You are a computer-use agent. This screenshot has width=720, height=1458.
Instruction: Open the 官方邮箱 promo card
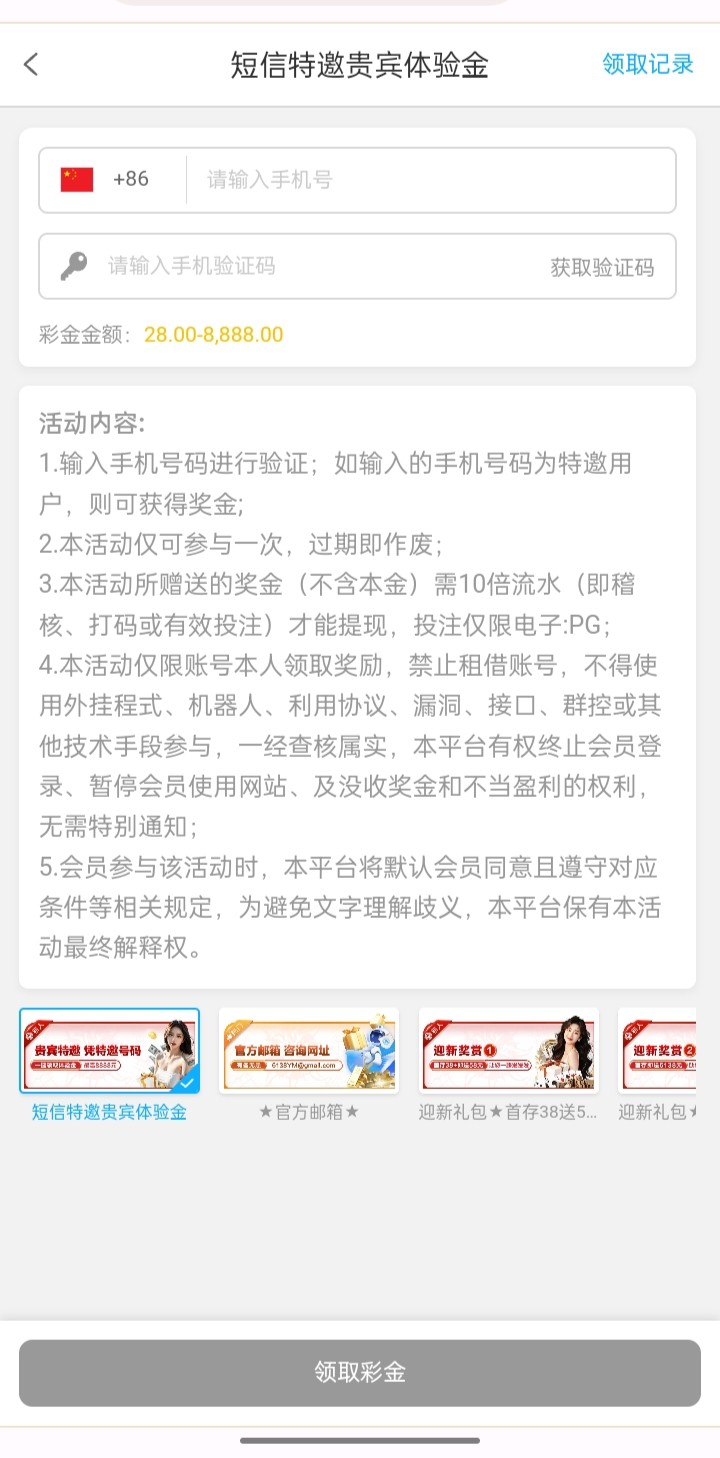click(309, 1051)
